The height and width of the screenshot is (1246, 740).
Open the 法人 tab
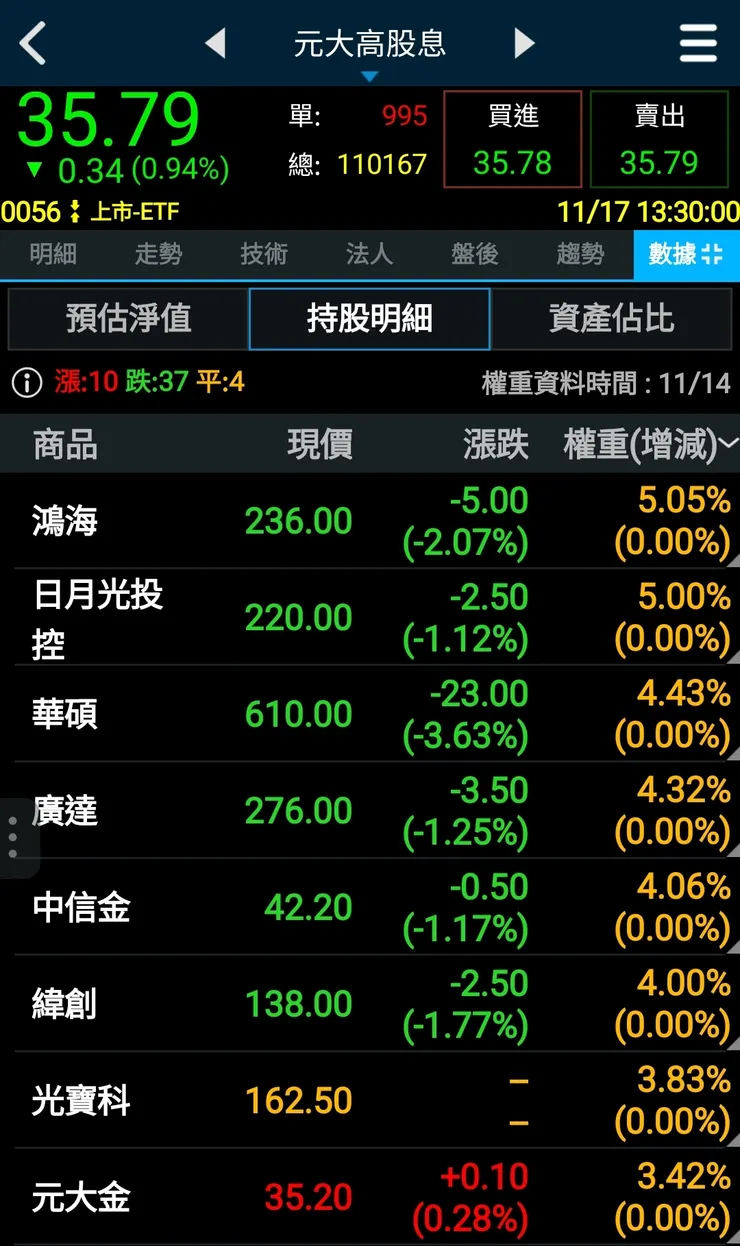tap(369, 255)
